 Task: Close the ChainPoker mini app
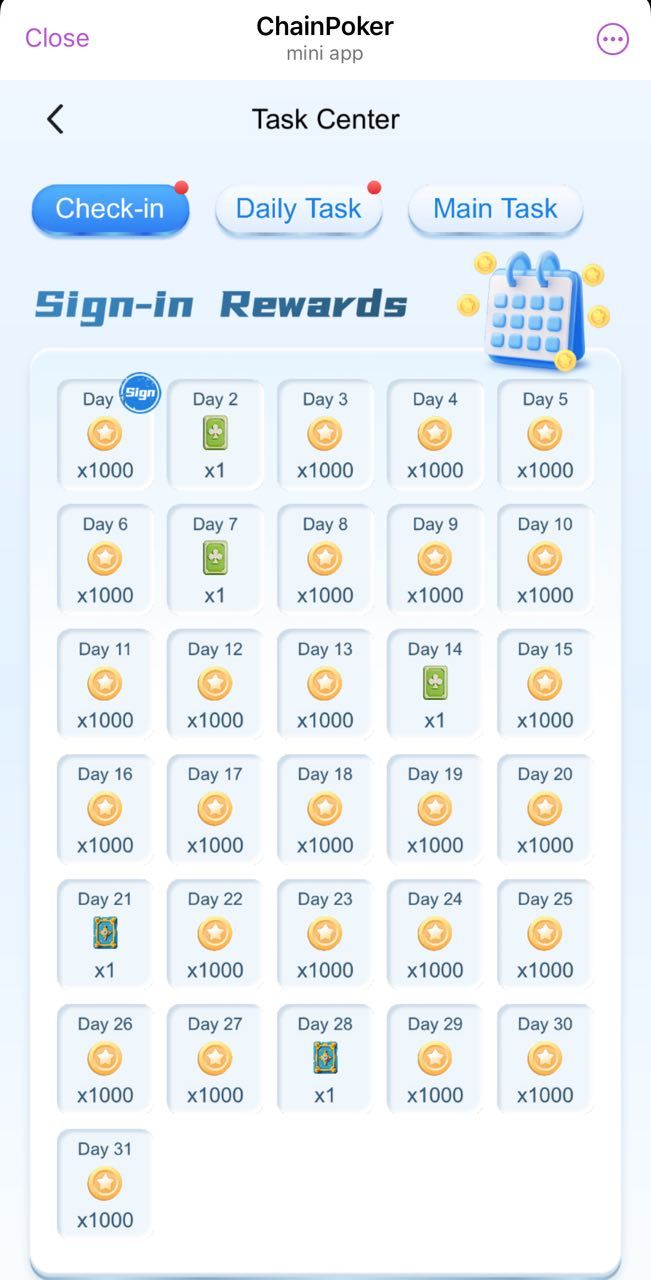pyautogui.click(x=57, y=38)
